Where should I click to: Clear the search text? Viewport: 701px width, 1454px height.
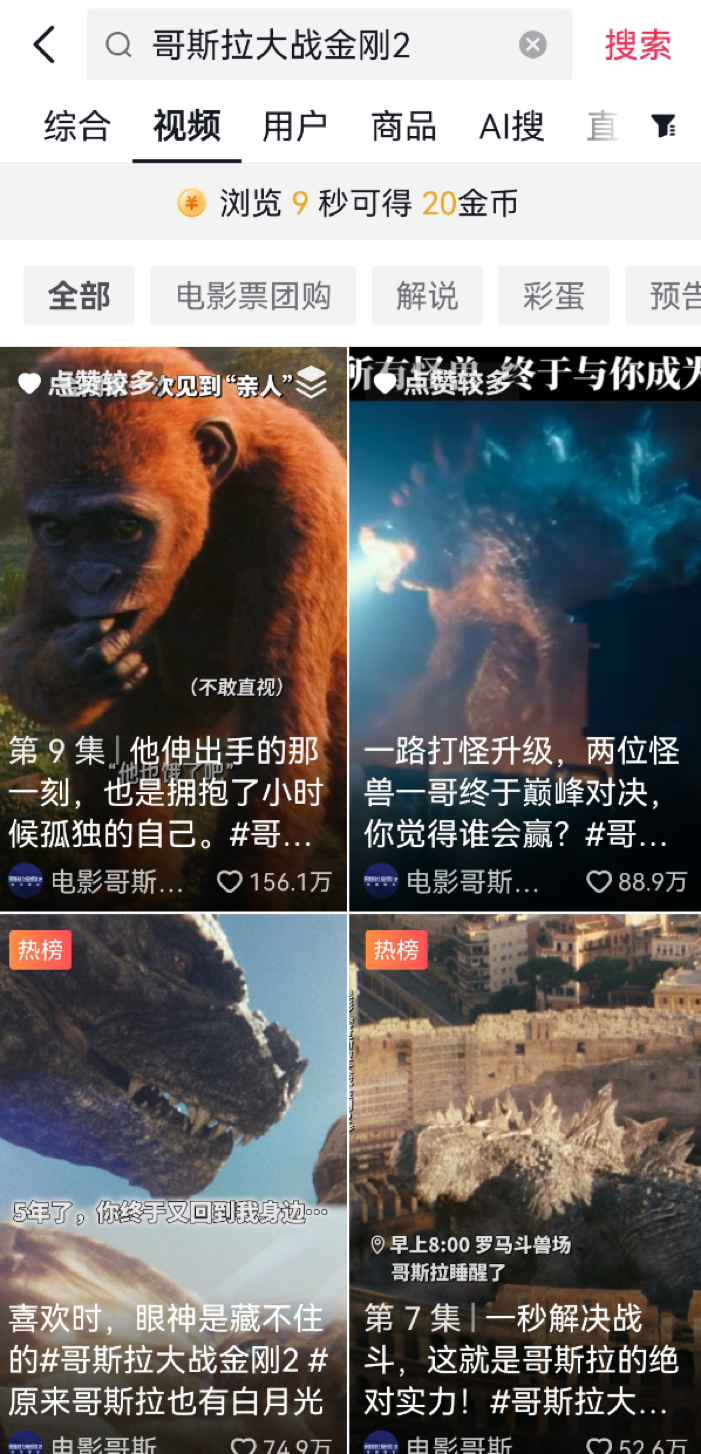[x=533, y=45]
